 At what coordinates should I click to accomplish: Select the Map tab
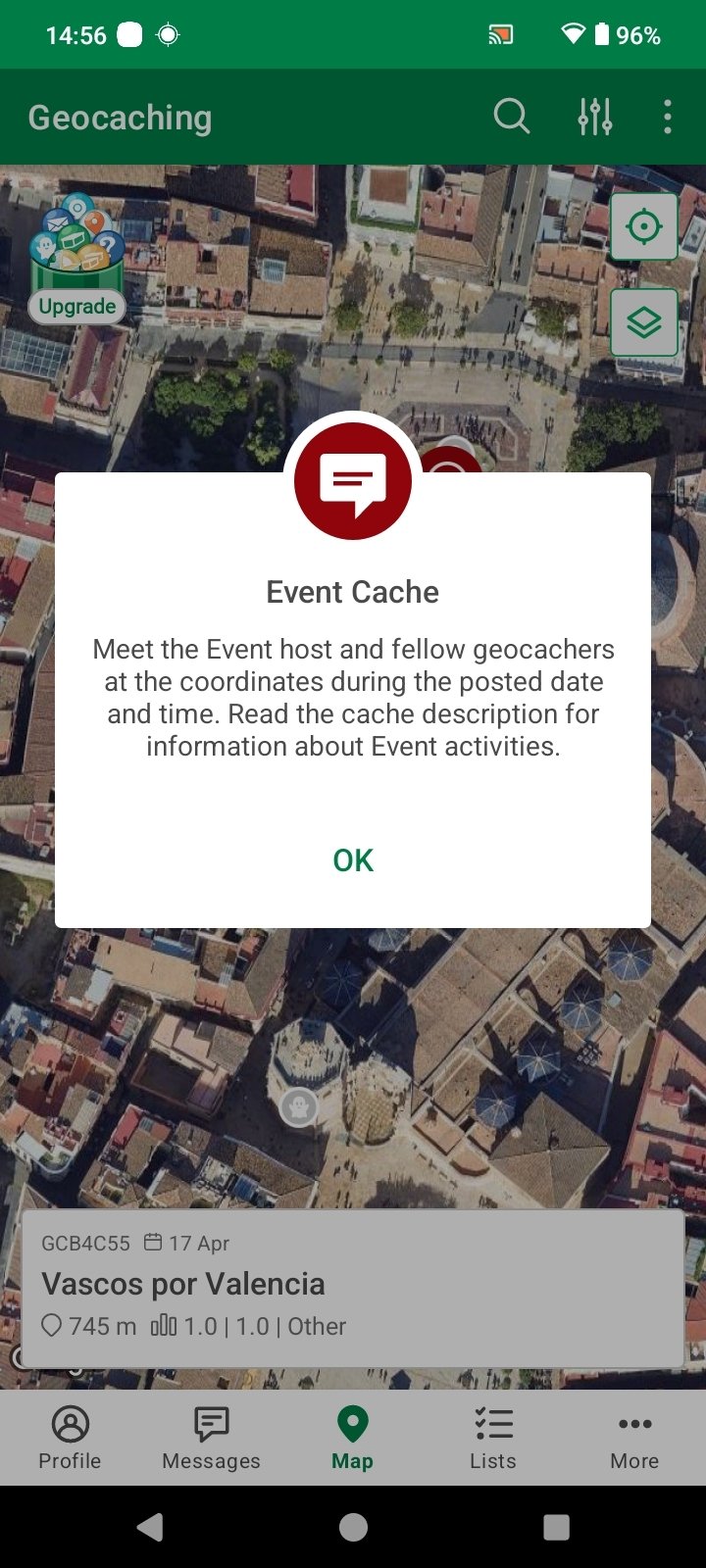(x=353, y=1438)
